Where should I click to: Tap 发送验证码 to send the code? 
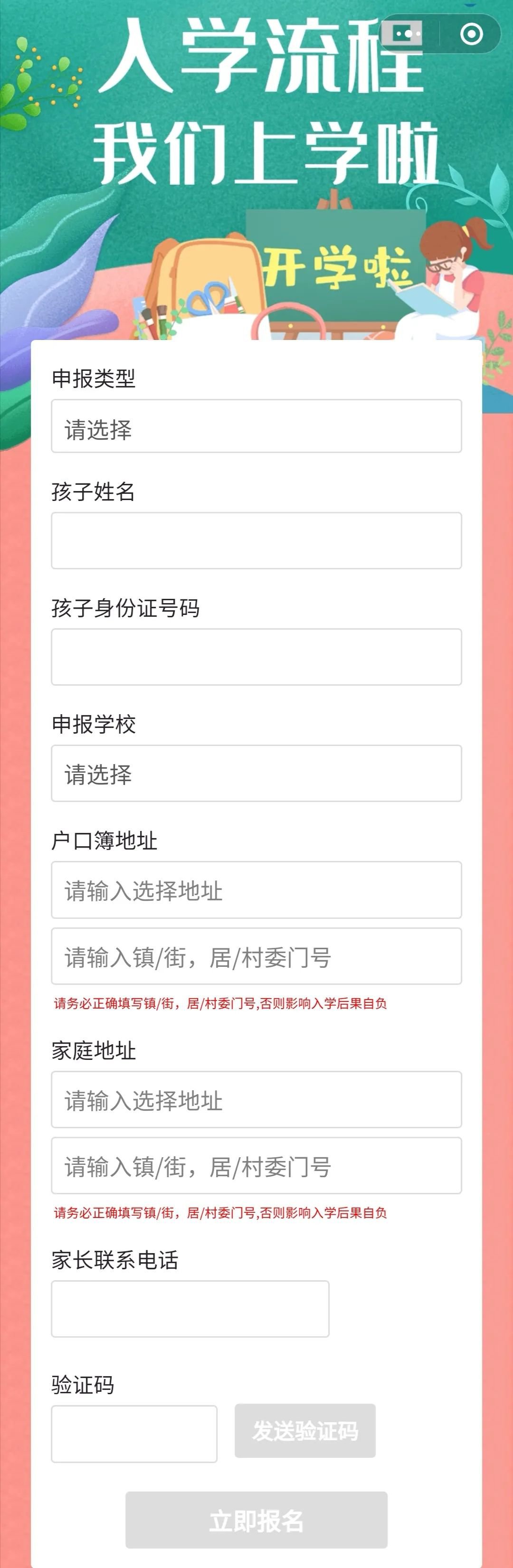point(305,1430)
